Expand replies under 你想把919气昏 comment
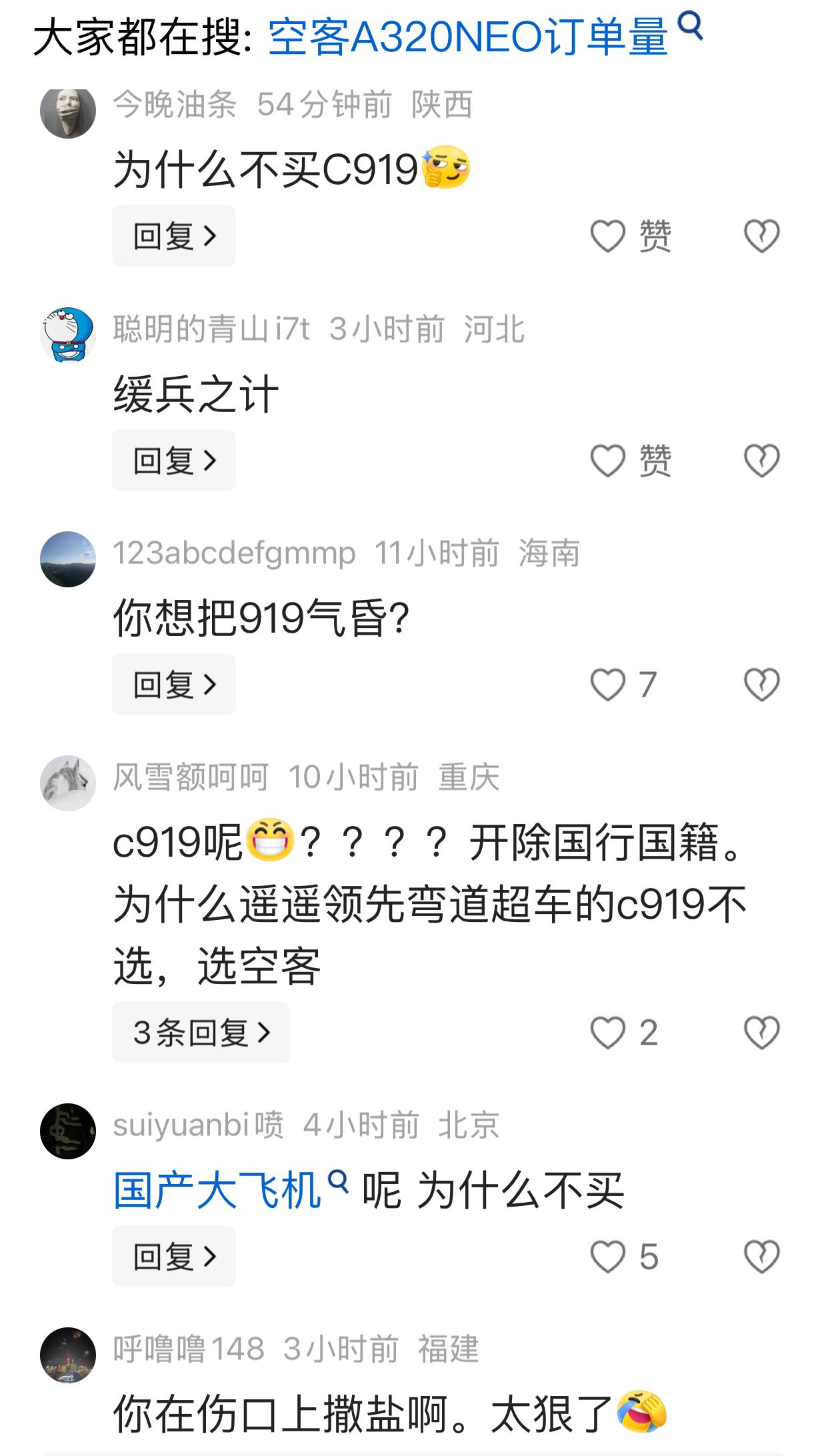This screenshot has height=1456, width=828. coord(173,685)
